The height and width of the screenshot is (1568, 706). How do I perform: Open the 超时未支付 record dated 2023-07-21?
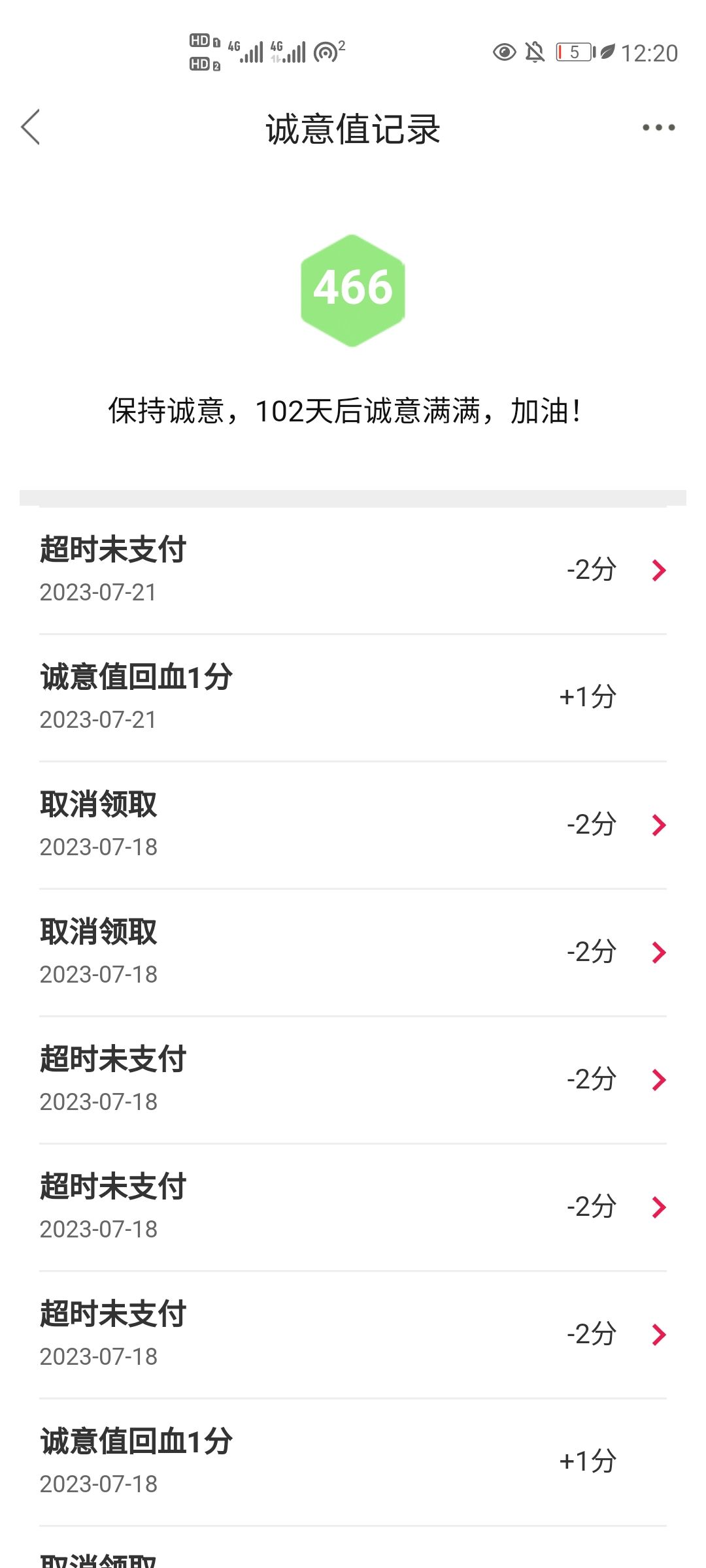[353, 570]
